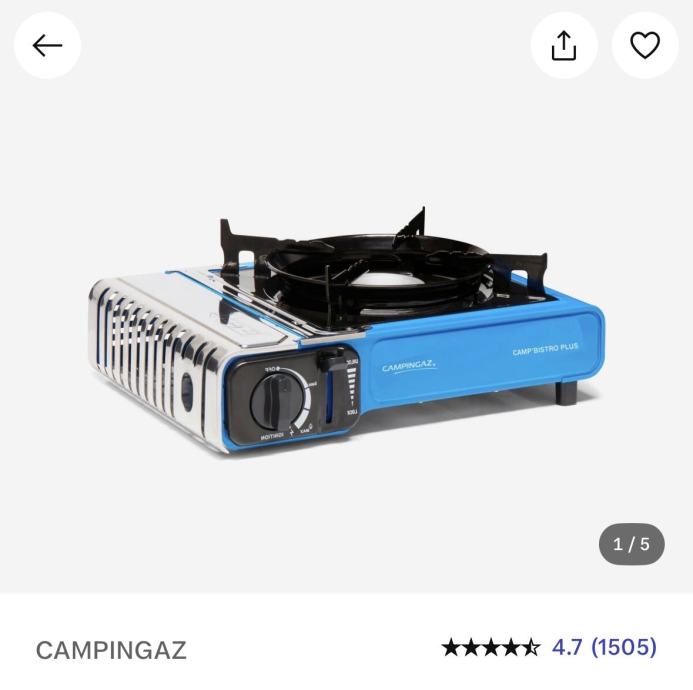This screenshot has height=690, width=693.
Task: Add the stove to favourites with the heart
Action: pyautogui.click(x=645, y=45)
